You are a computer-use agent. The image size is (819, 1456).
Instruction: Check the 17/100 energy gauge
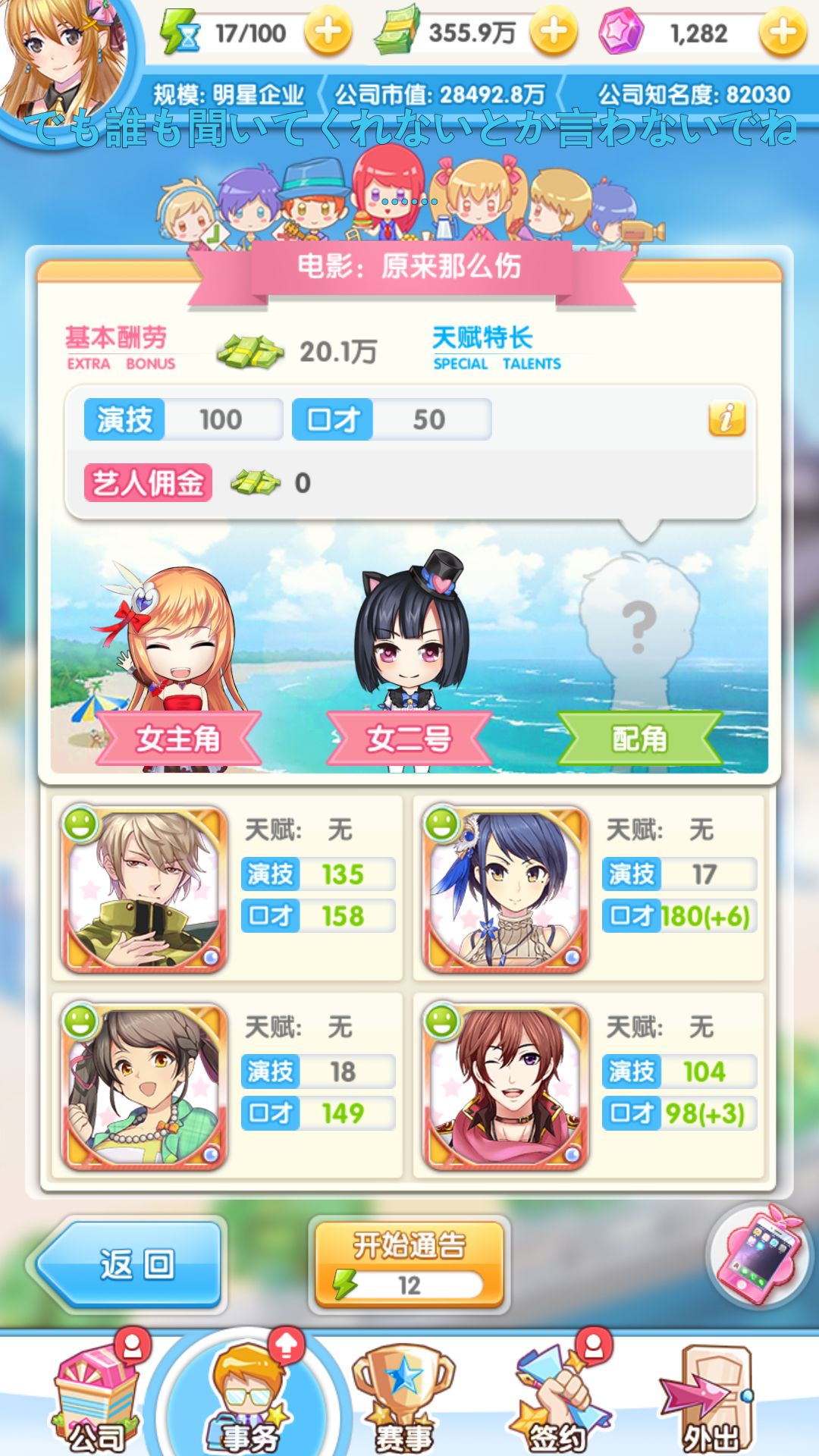pyautogui.click(x=243, y=32)
